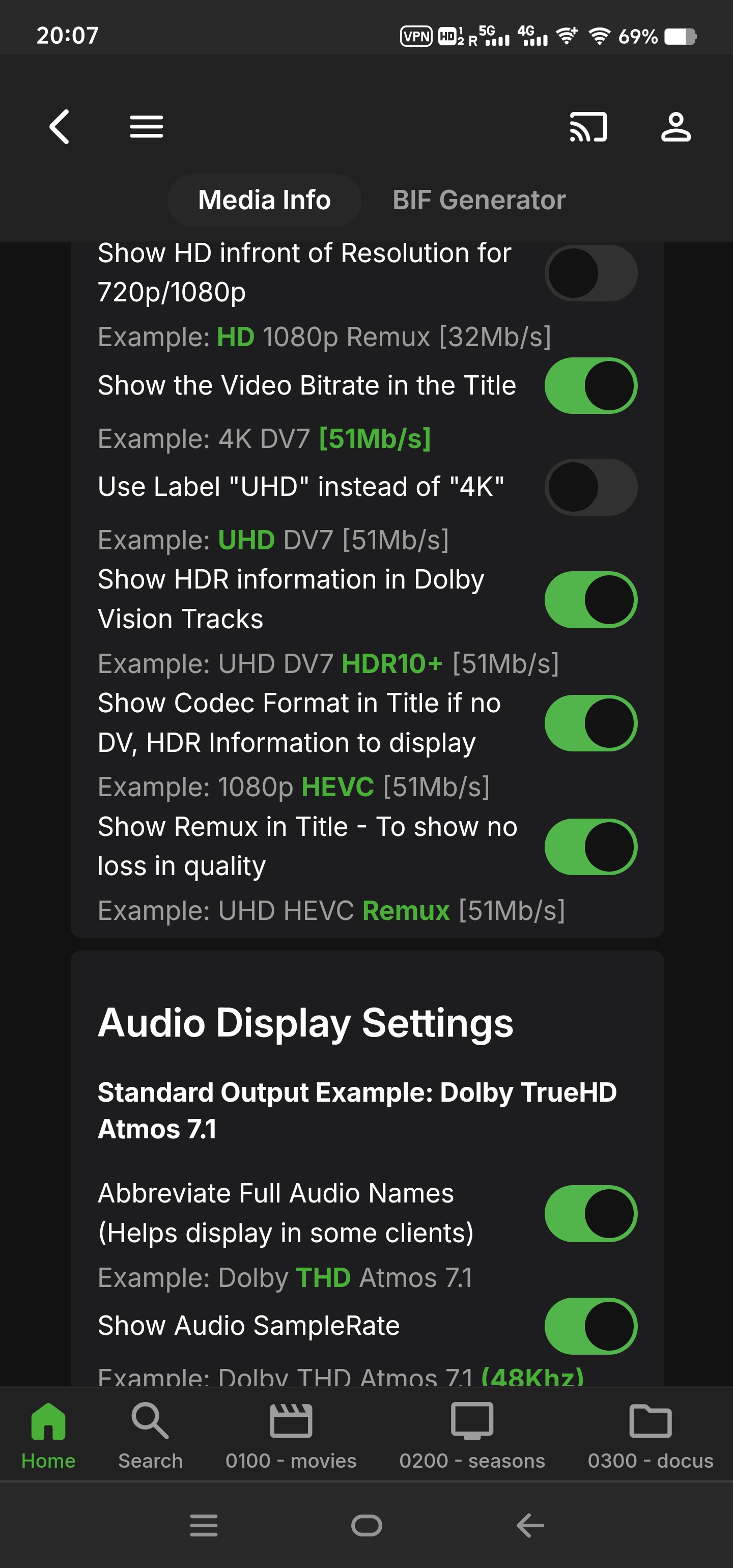Open the 0100 - movies library

click(290, 1434)
